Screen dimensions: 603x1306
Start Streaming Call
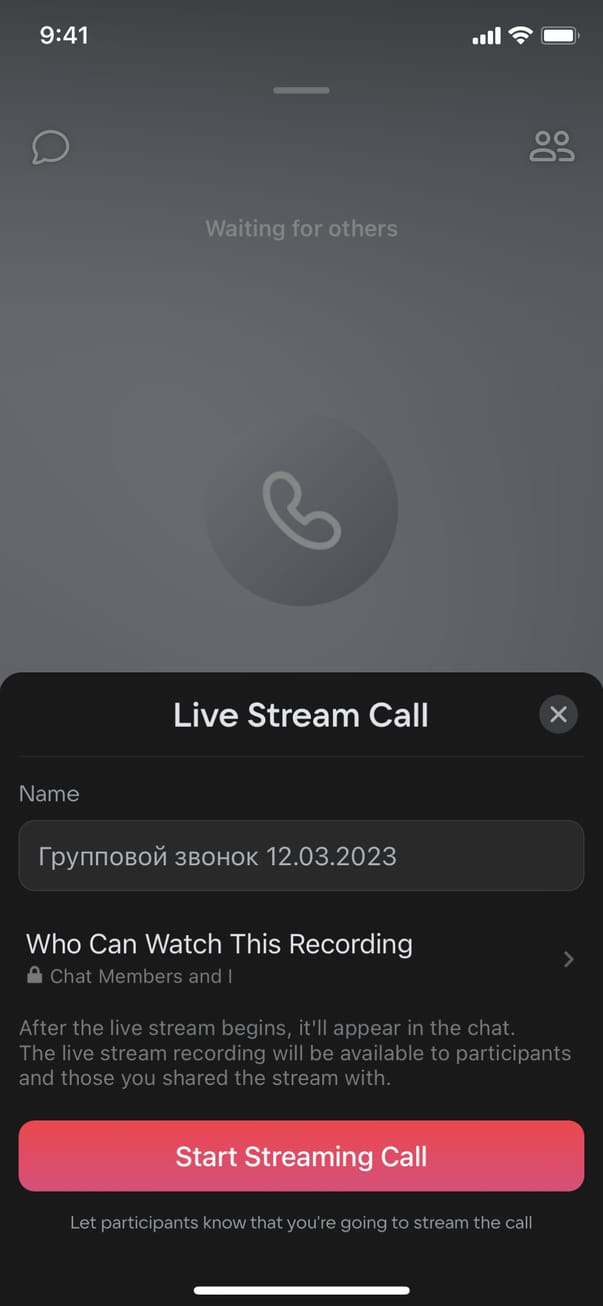click(301, 1156)
